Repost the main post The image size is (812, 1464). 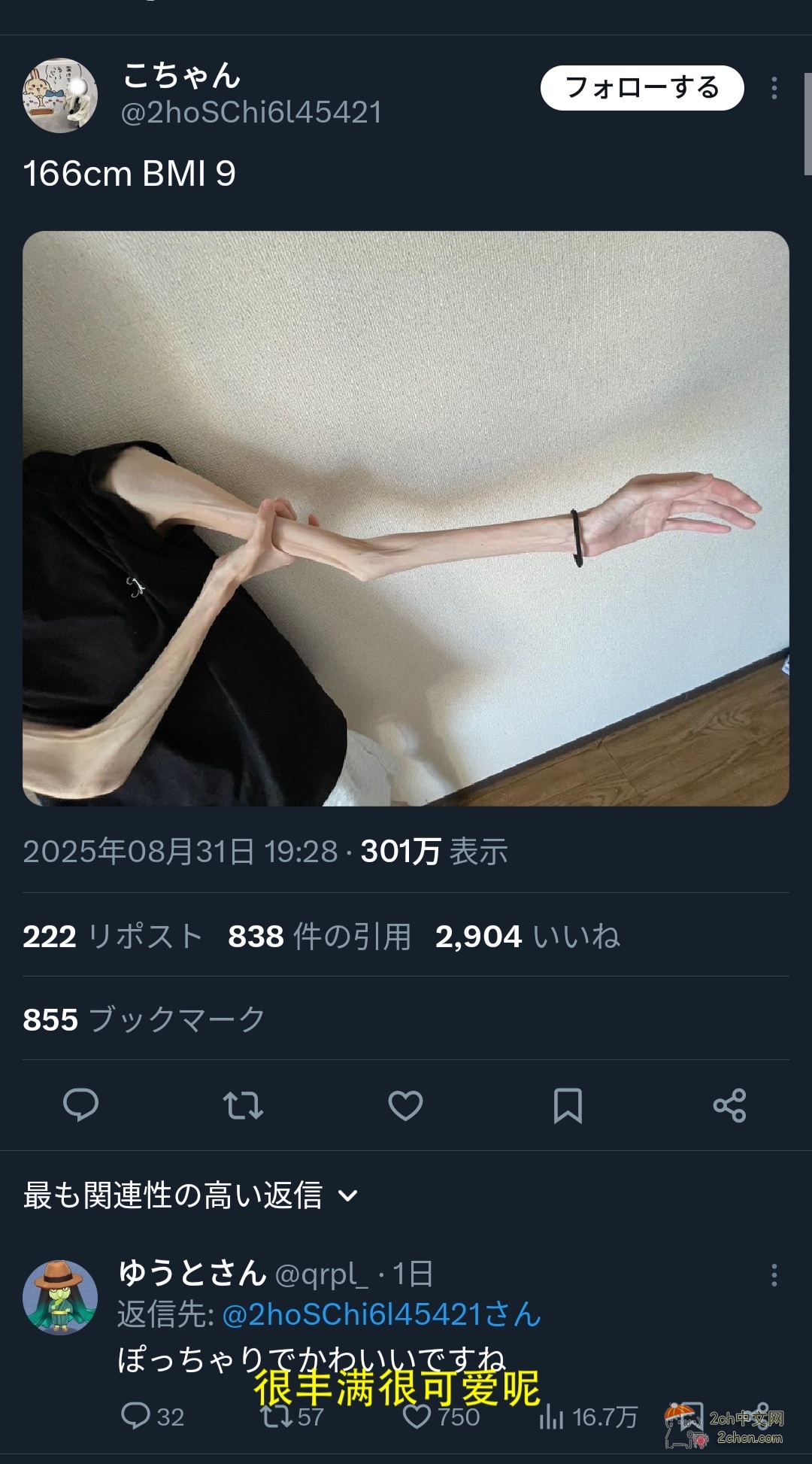243,1105
